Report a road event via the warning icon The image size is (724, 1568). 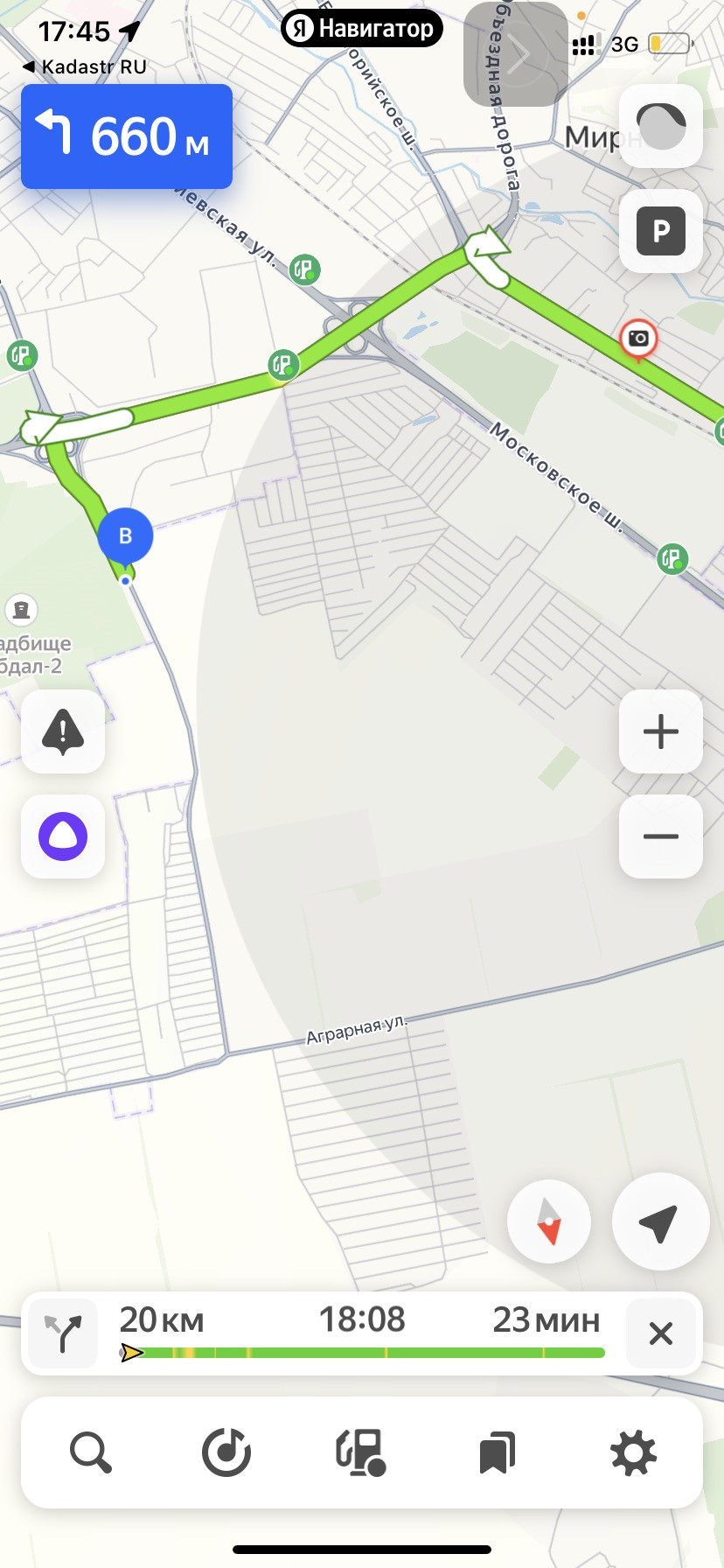coord(63,731)
